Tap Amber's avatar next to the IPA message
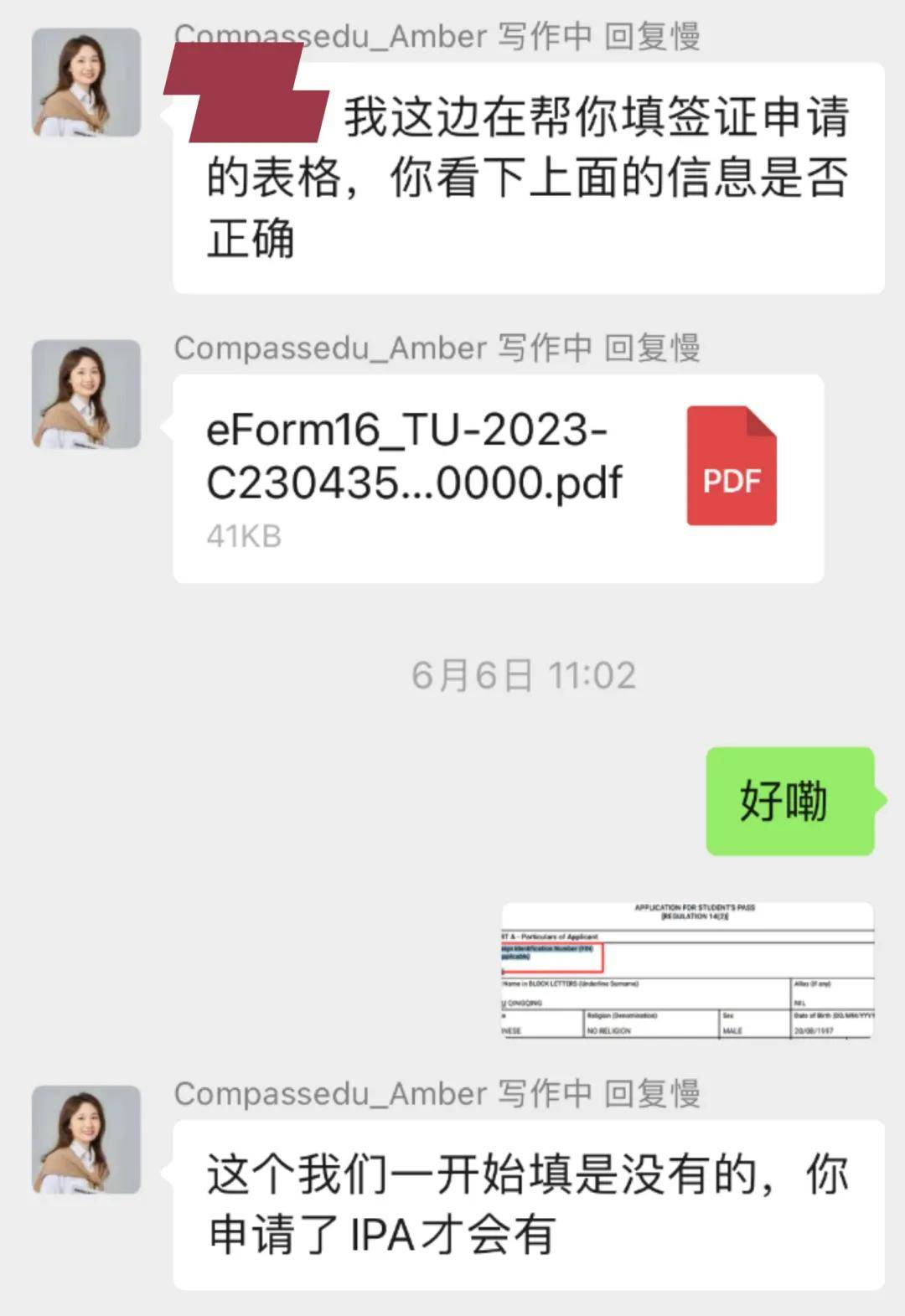Screen dimensions: 905x1316 tap(86, 1139)
